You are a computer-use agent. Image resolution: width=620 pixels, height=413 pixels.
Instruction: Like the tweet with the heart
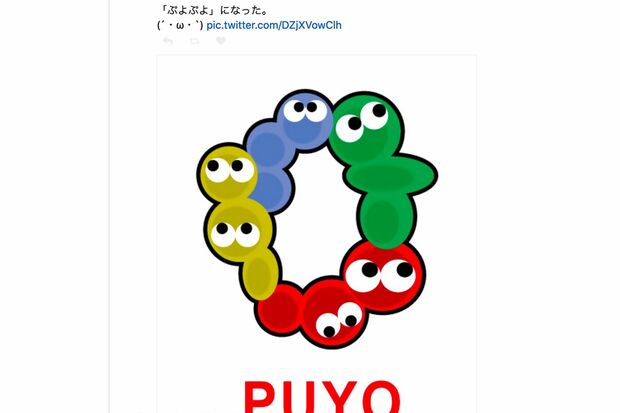click(221, 41)
